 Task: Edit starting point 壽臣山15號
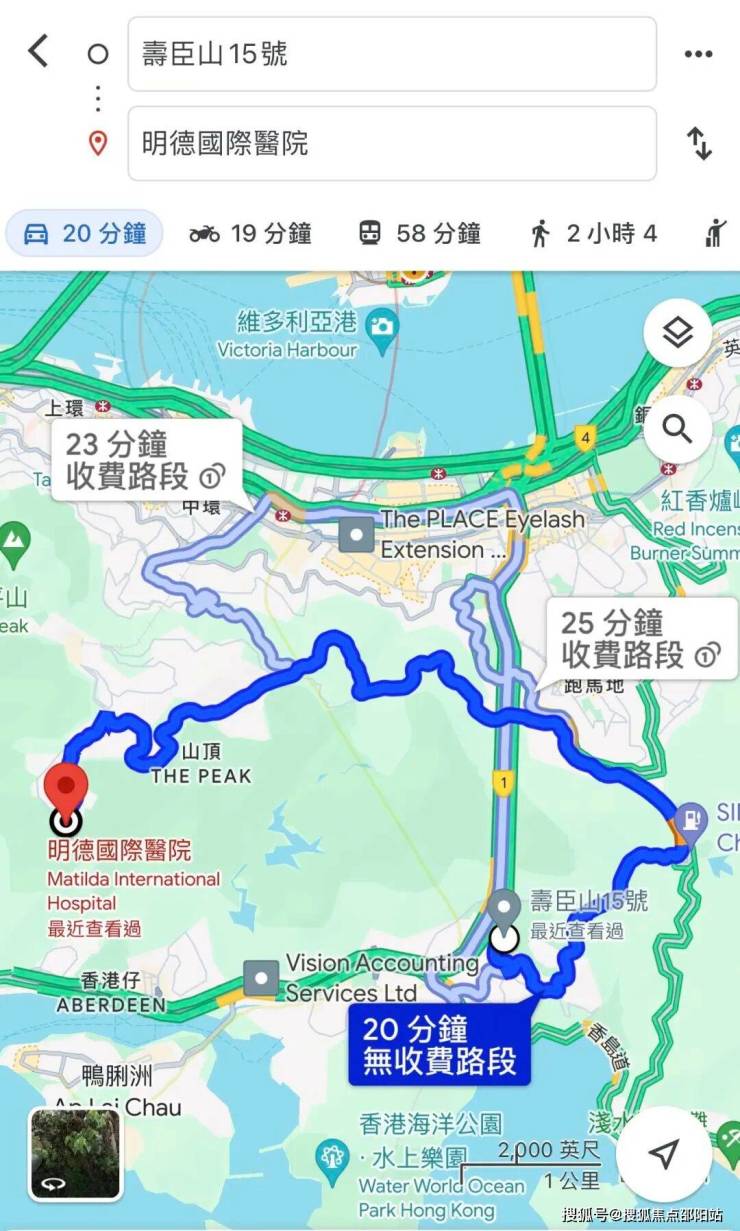click(391, 54)
